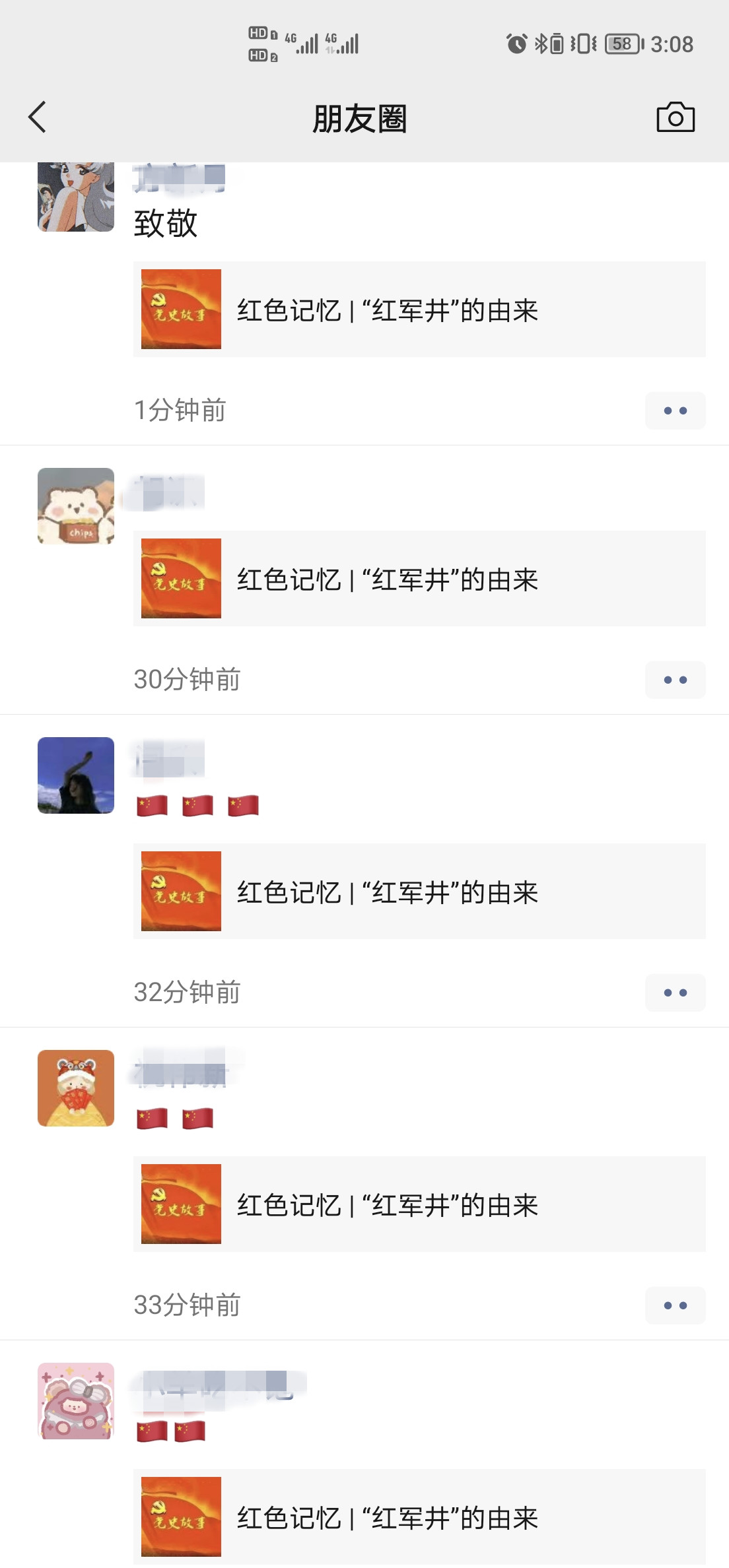This screenshot has height=1568, width=729.
Task: View profile of the anime girl avatar
Action: click(x=76, y=197)
